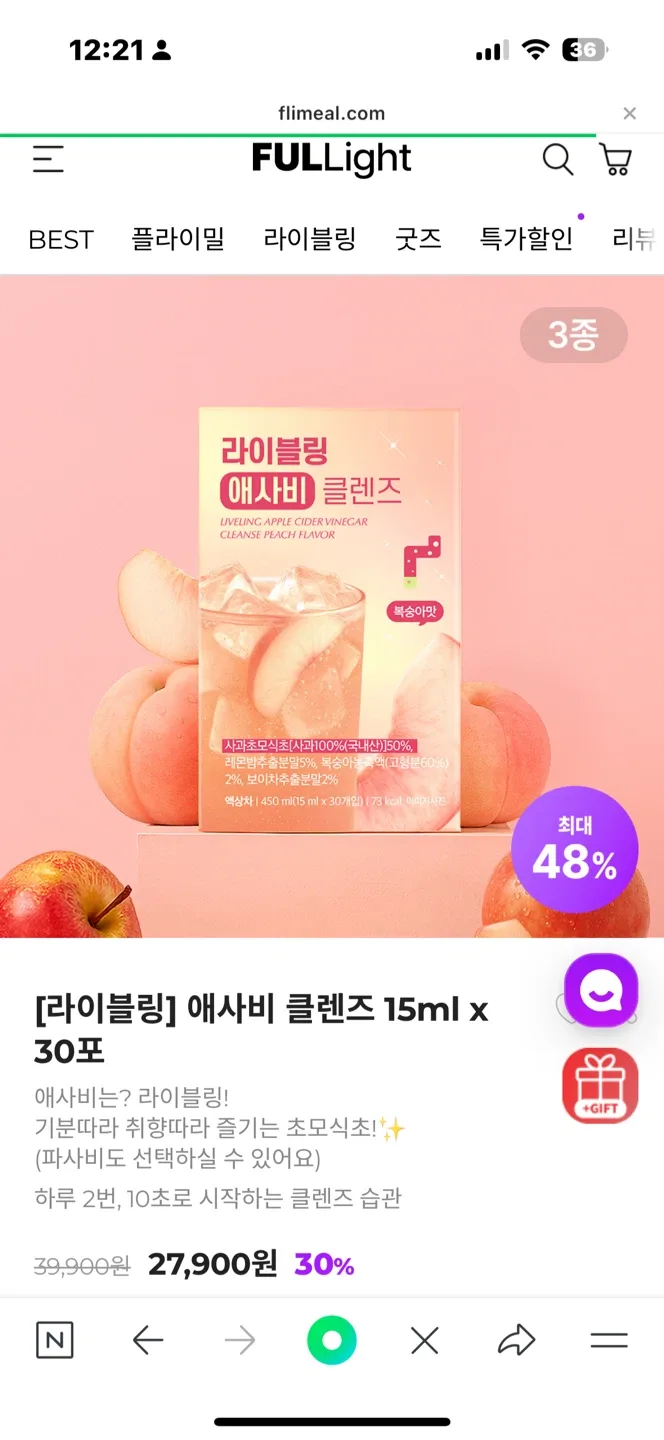Open the red +GIFT button
Image resolution: width=664 pixels, height=1440 pixels.
600,1085
